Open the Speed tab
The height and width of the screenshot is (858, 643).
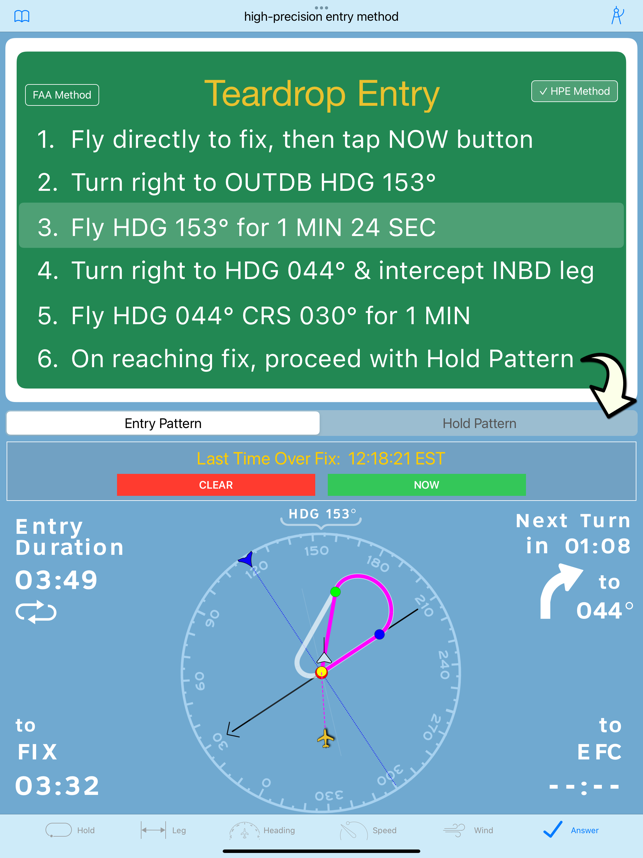click(368, 830)
